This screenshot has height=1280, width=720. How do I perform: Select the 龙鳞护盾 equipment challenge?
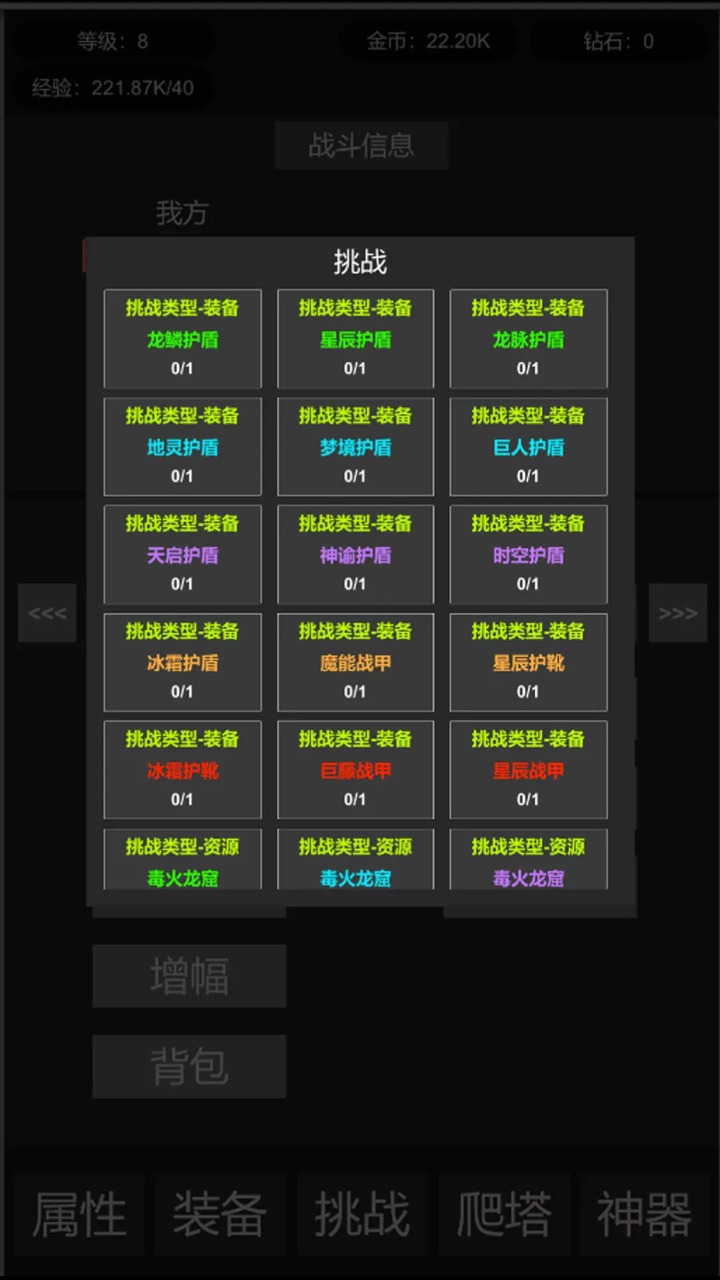tap(182, 339)
